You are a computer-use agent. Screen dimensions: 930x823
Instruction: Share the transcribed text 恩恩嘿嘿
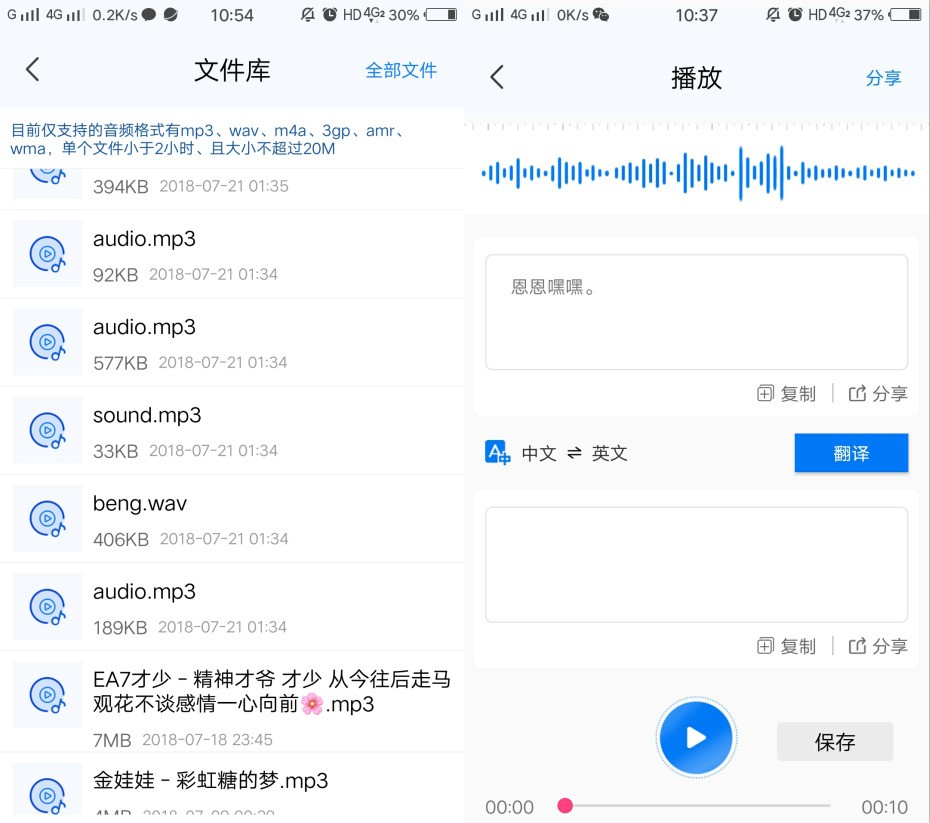tap(878, 393)
